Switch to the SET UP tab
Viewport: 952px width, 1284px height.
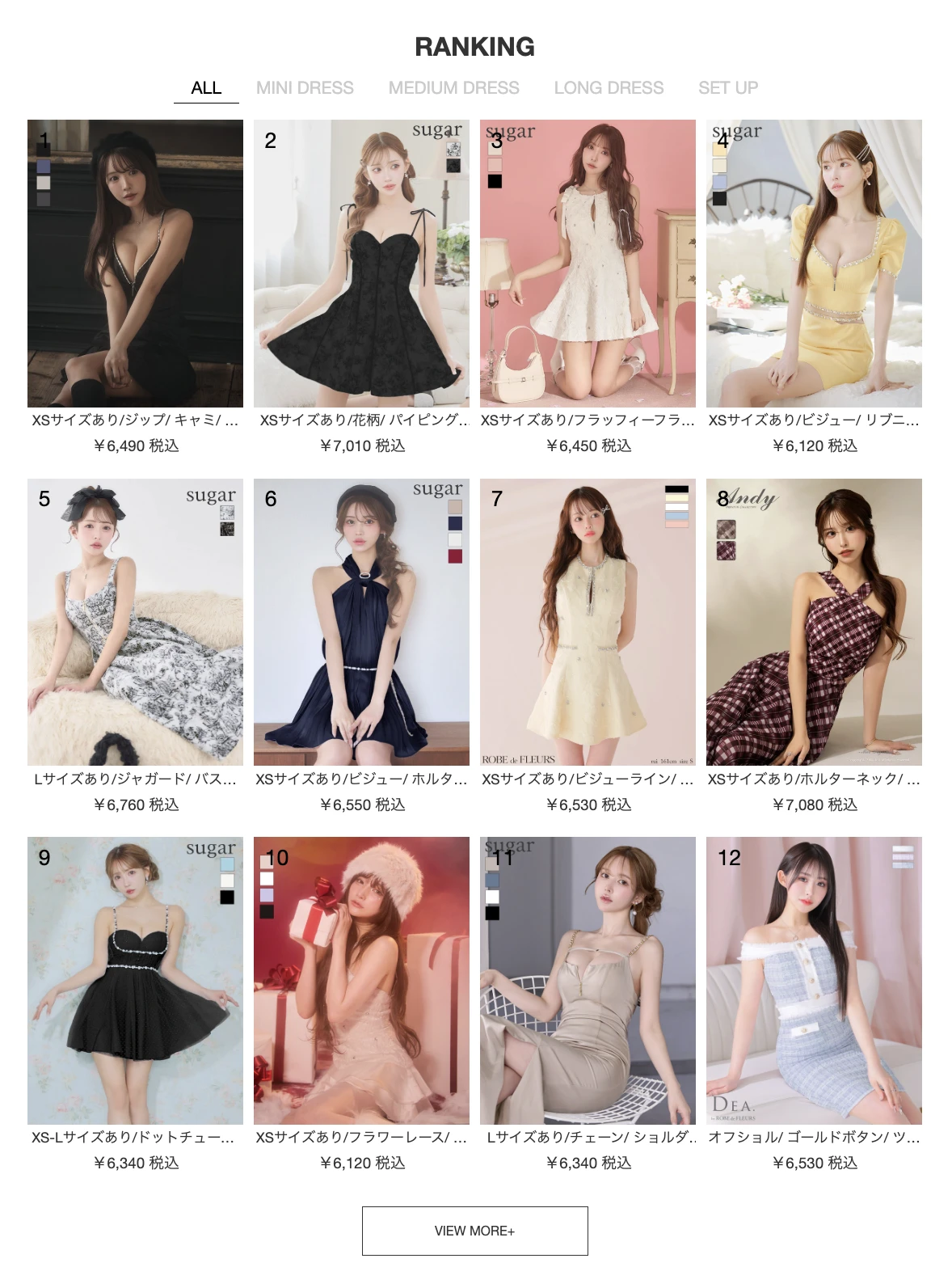click(x=727, y=87)
